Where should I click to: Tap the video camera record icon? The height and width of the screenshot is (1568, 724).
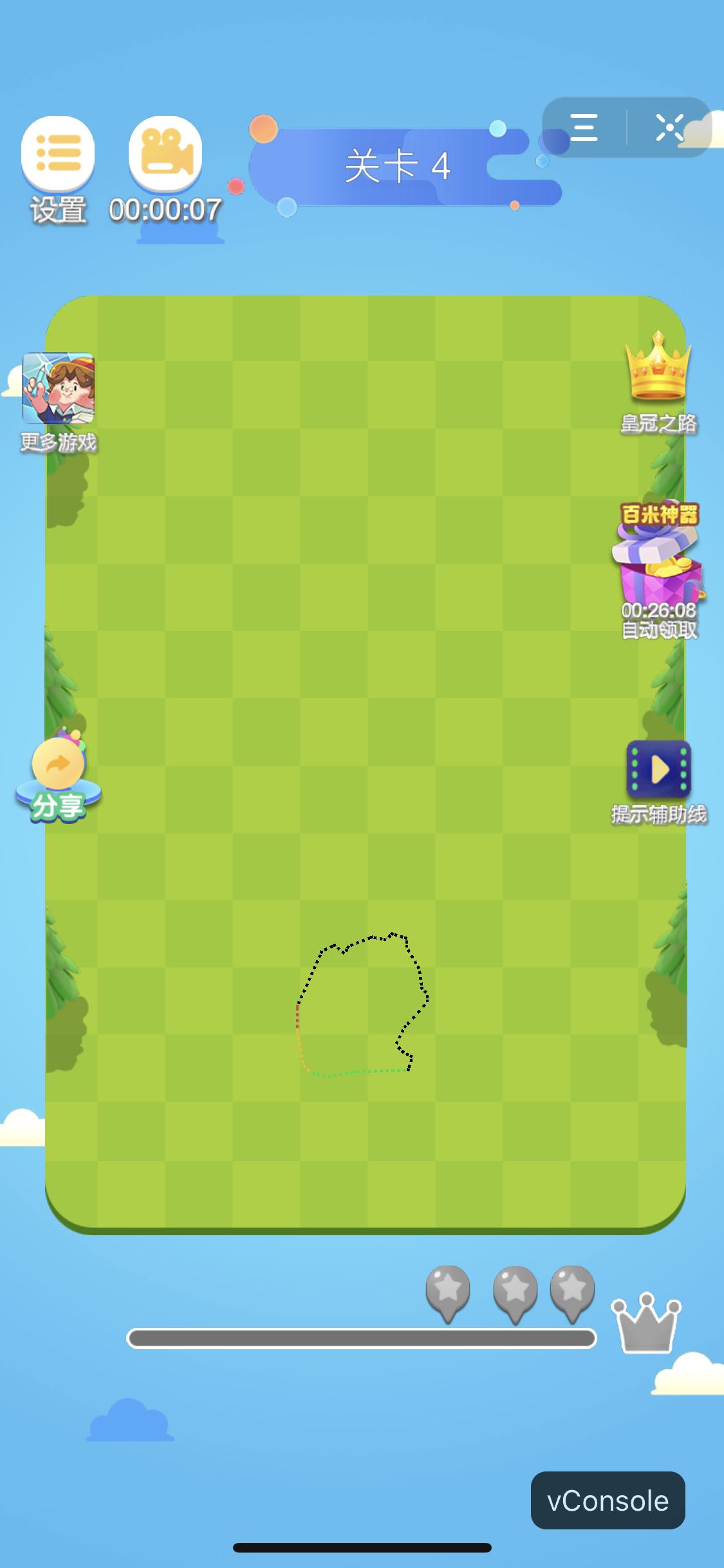tap(165, 153)
